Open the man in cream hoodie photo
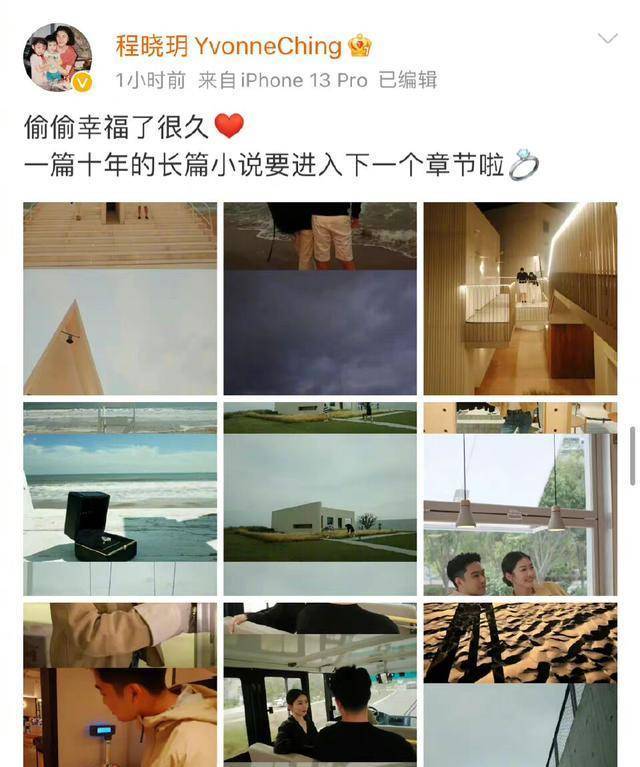 pos(120,684)
